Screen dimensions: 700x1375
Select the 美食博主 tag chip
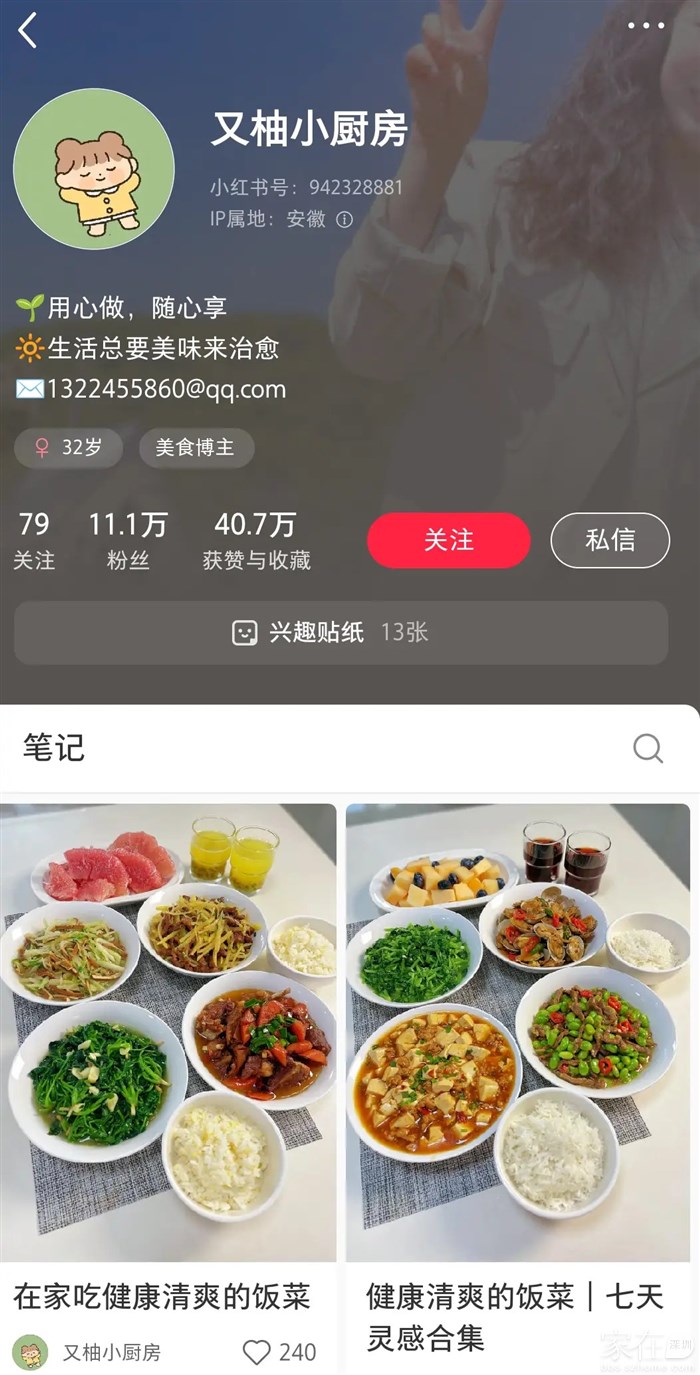click(x=196, y=448)
